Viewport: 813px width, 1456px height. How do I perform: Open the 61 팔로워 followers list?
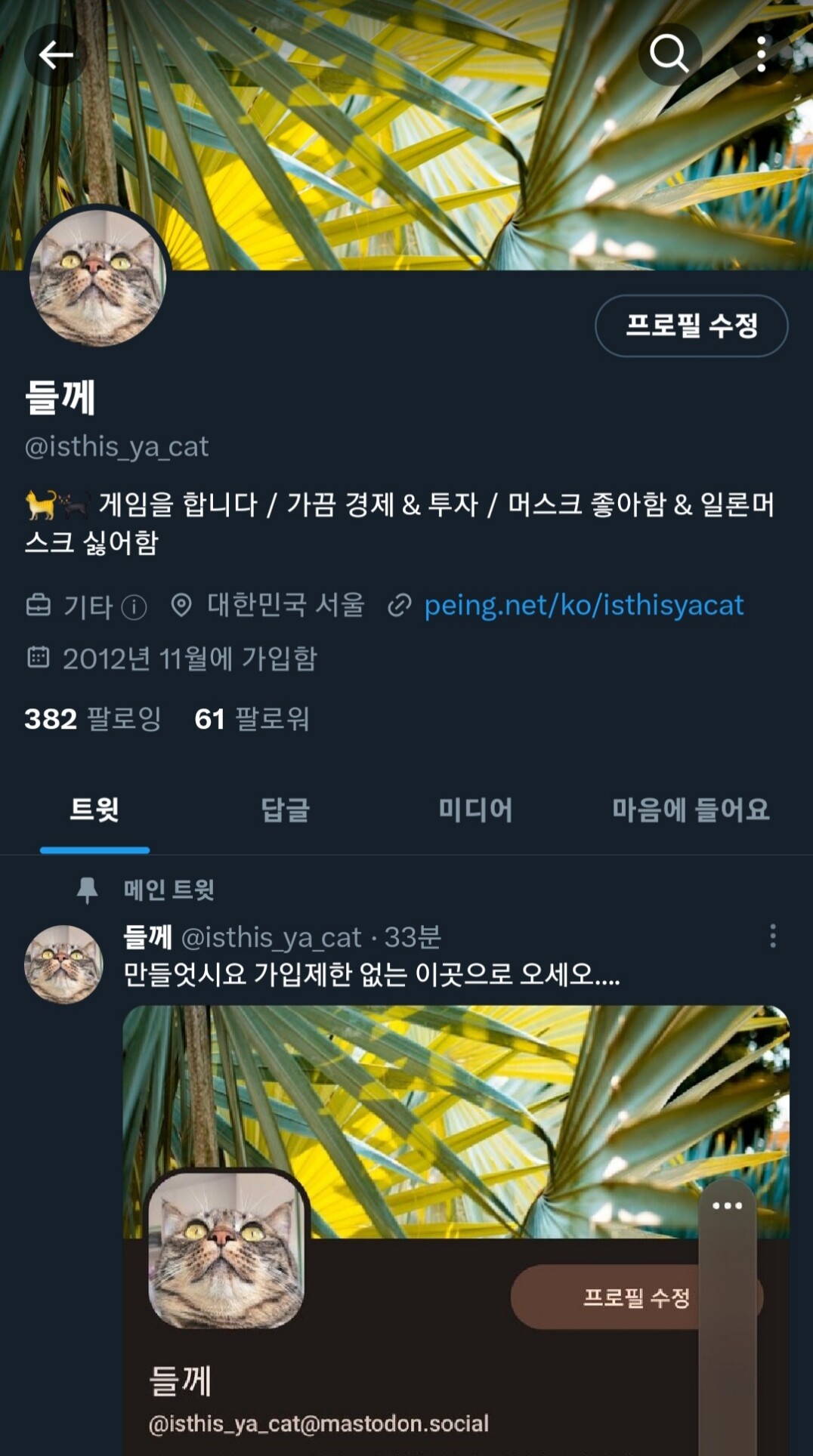coord(252,718)
